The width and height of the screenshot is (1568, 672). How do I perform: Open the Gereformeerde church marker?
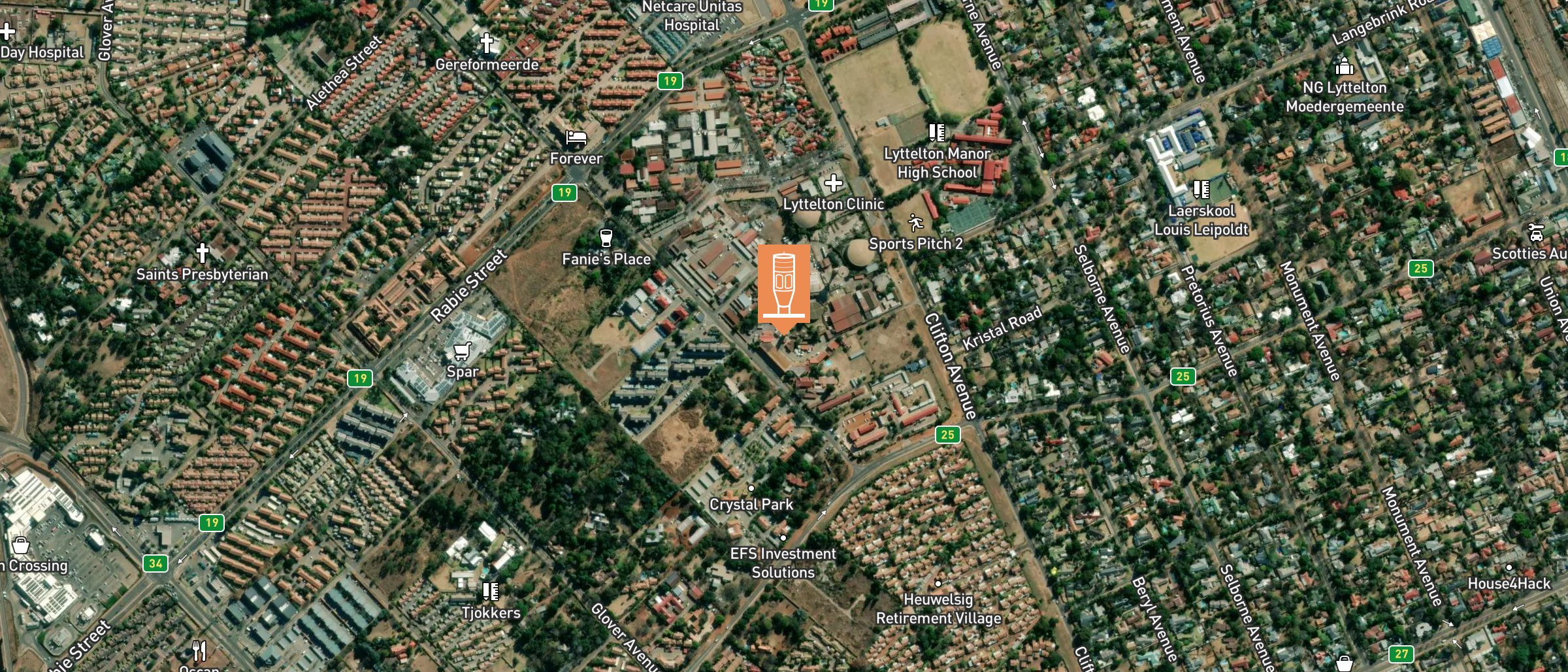click(487, 43)
